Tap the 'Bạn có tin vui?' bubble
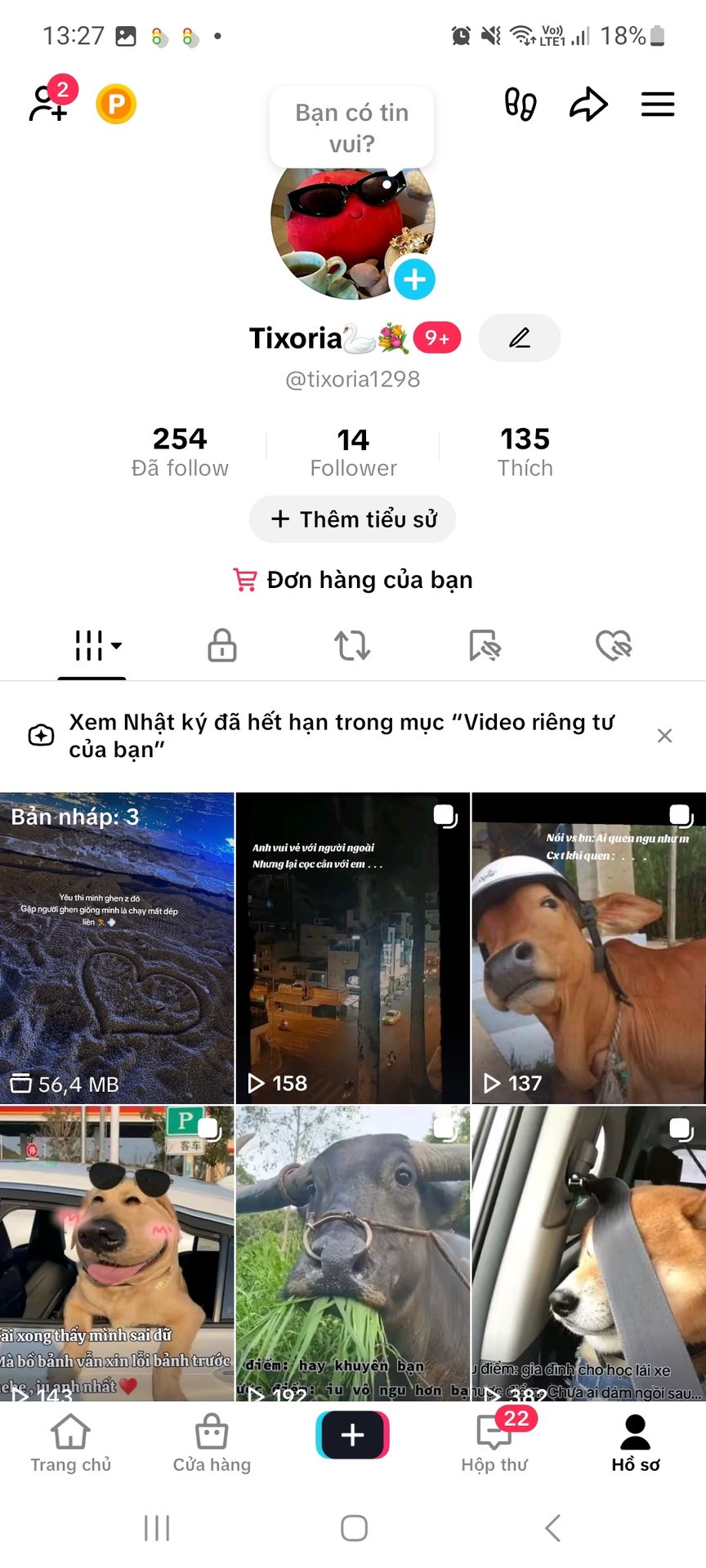The height and width of the screenshot is (1568, 706). (x=351, y=127)
